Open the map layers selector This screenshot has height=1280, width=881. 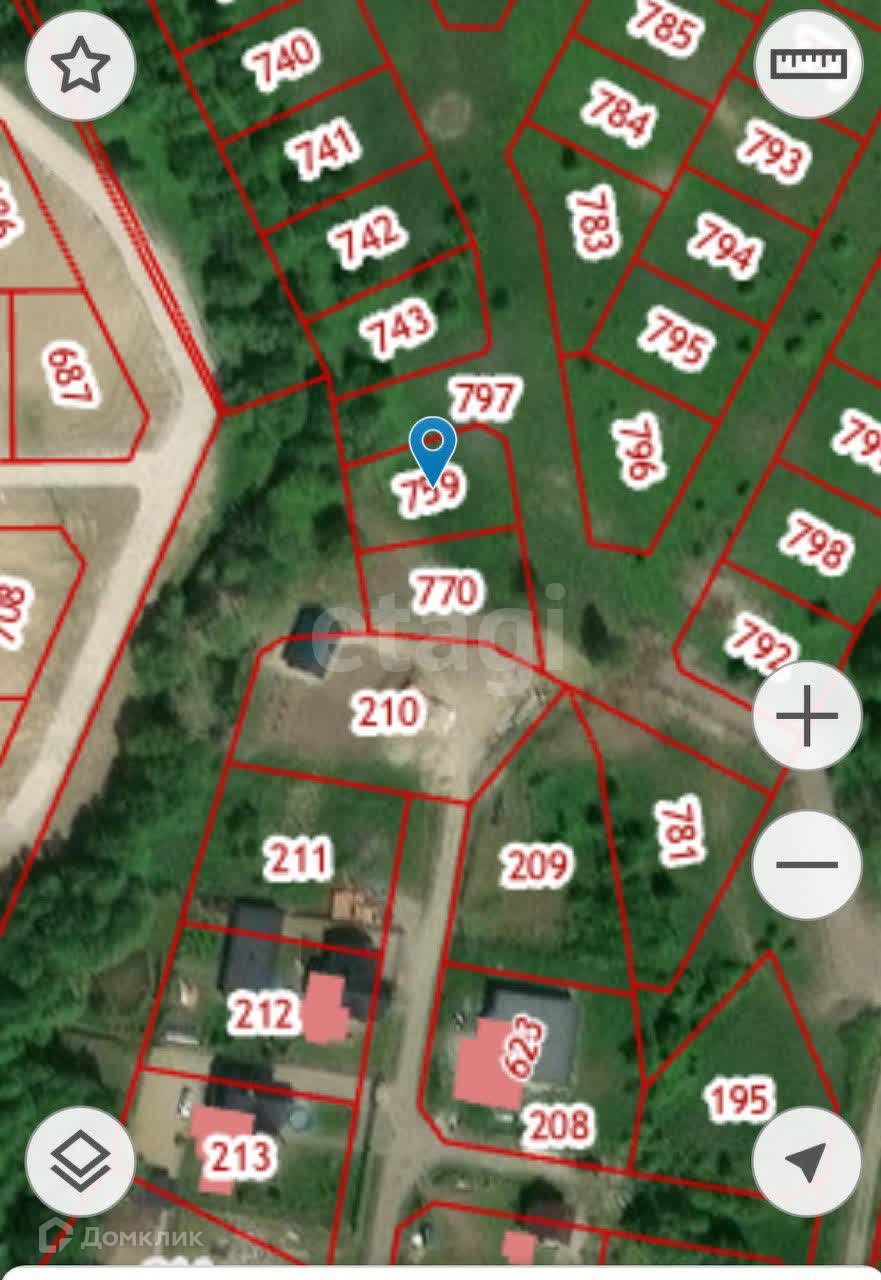click(x=80, y=1160)
